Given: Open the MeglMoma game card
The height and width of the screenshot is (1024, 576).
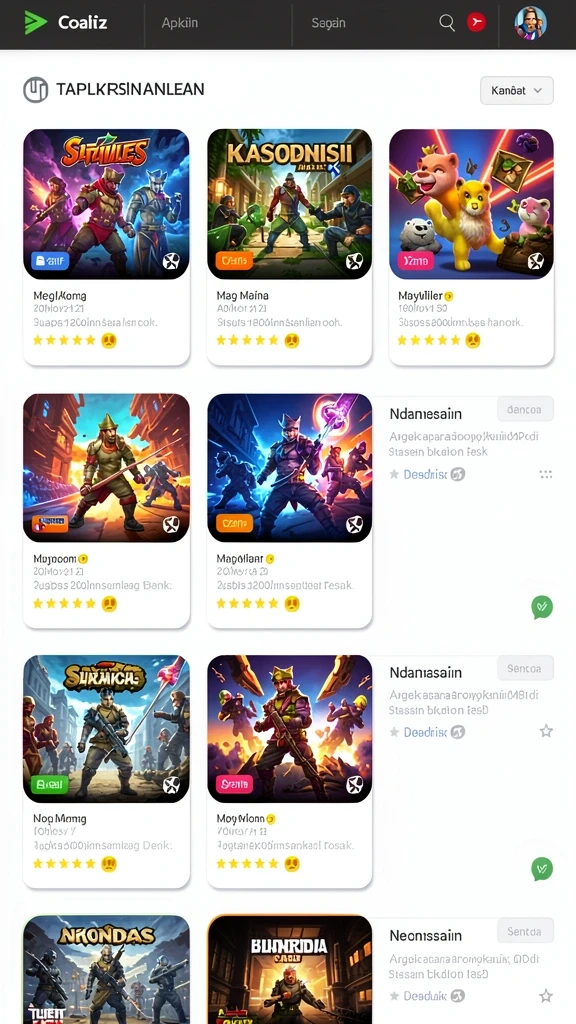Looking at the screenshot, I should click(x=106, y=247).
